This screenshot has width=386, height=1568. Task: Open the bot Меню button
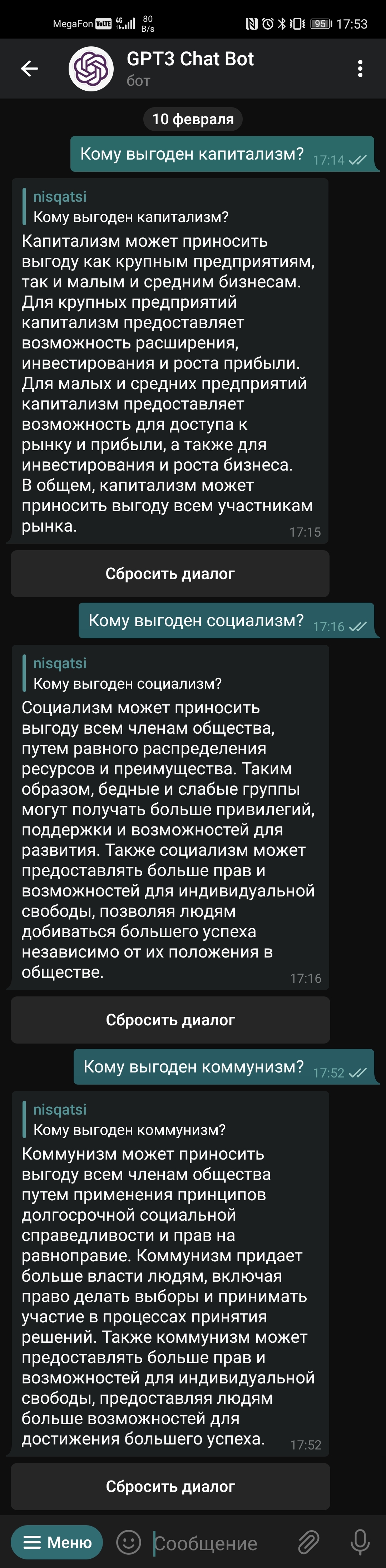coord(57,1542)
